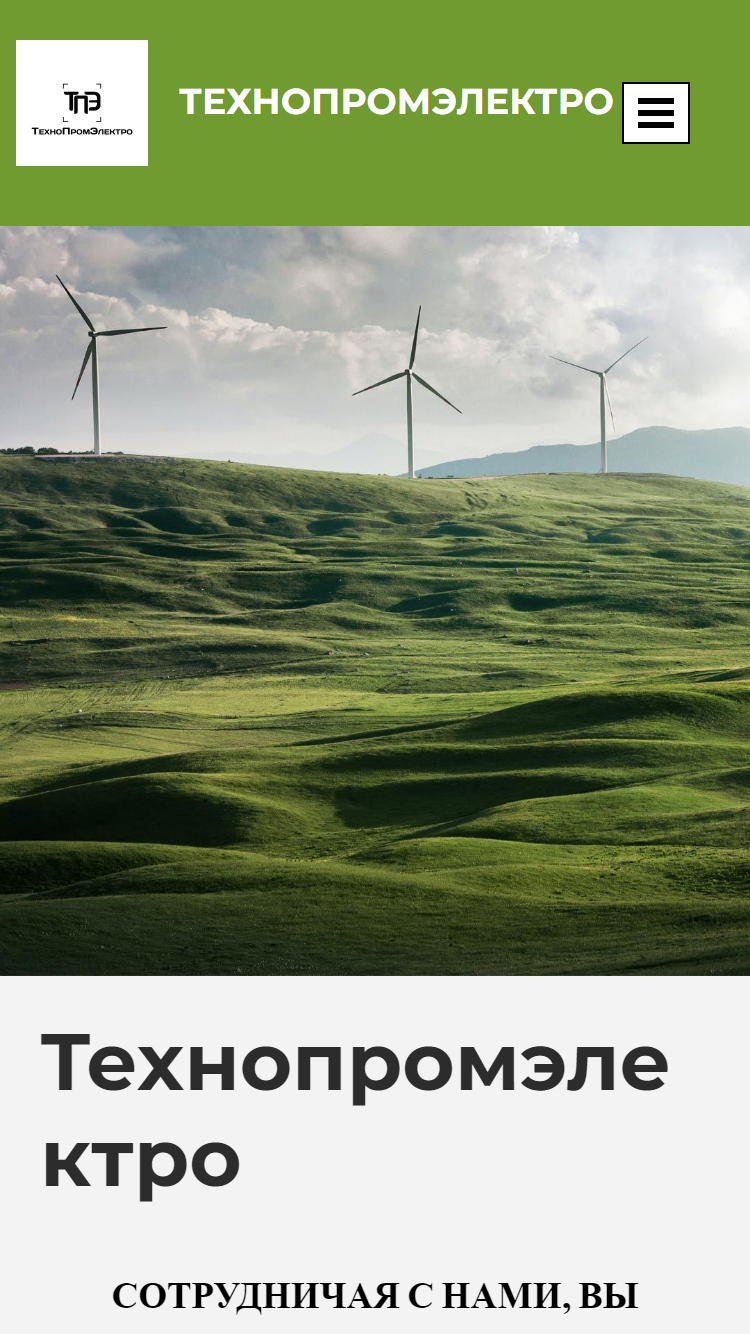Open the hamburger navigation menu
Viewport: 750px width, 1334px height.
pyautogui.click(x=656, y=113)
